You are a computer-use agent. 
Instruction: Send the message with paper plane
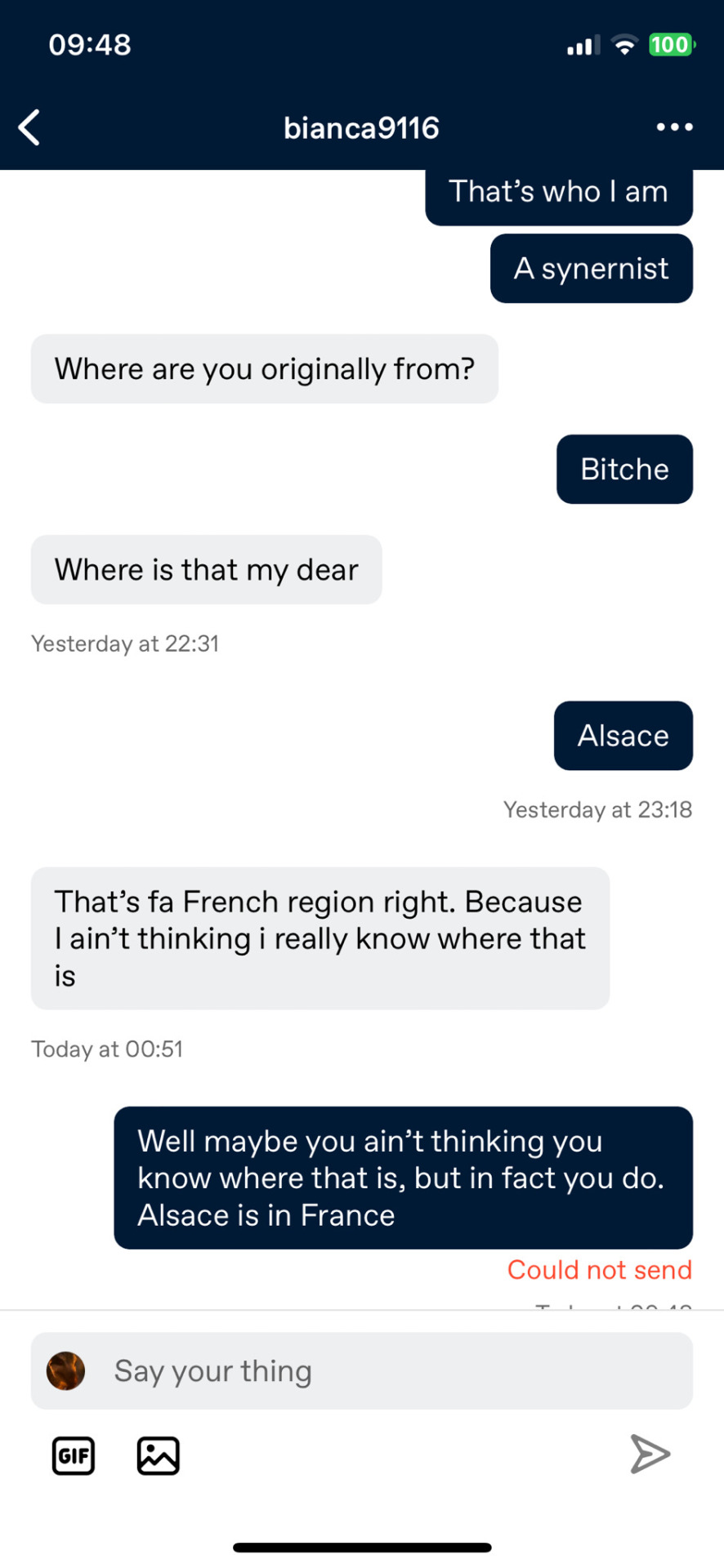coord(650,1454)
